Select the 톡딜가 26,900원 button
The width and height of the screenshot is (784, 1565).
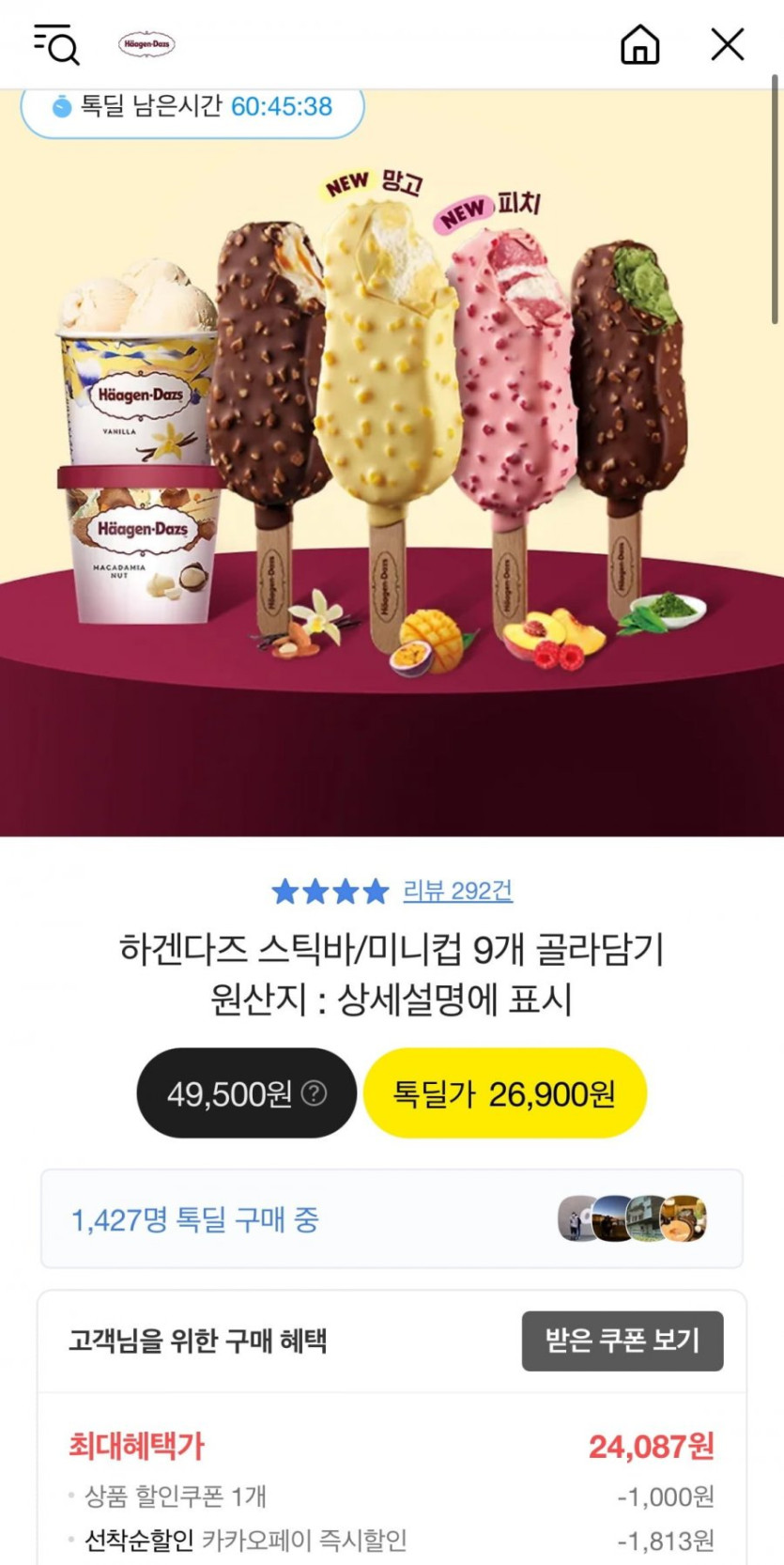[x=504, y=1093]
